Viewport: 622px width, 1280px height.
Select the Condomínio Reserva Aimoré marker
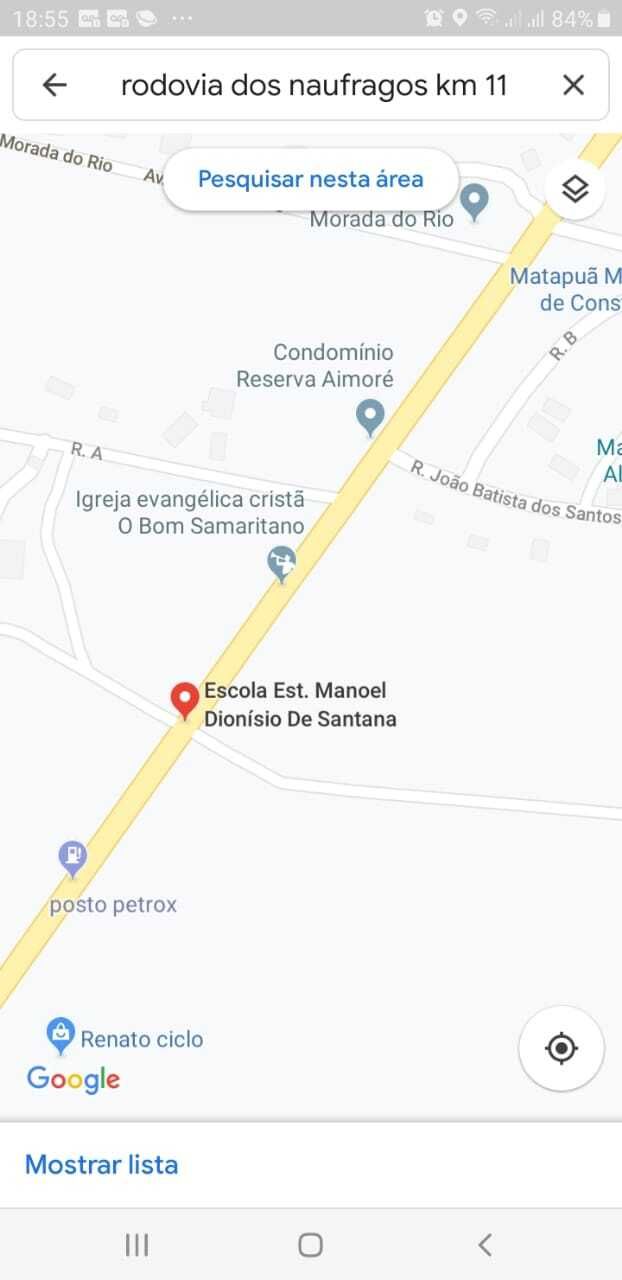[370, 416]
